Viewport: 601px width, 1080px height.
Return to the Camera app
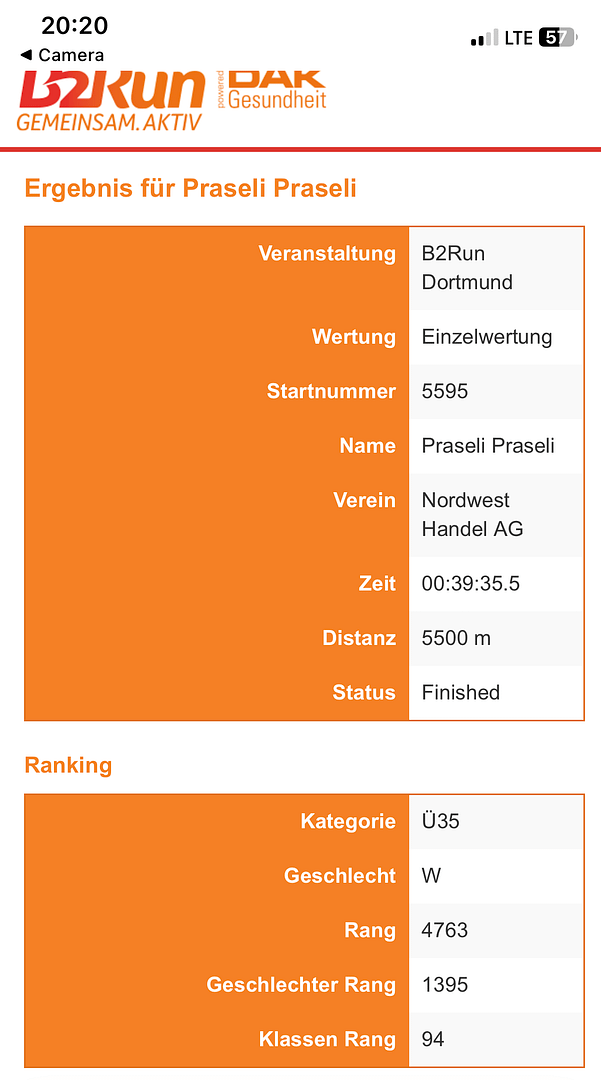[62, 55]
